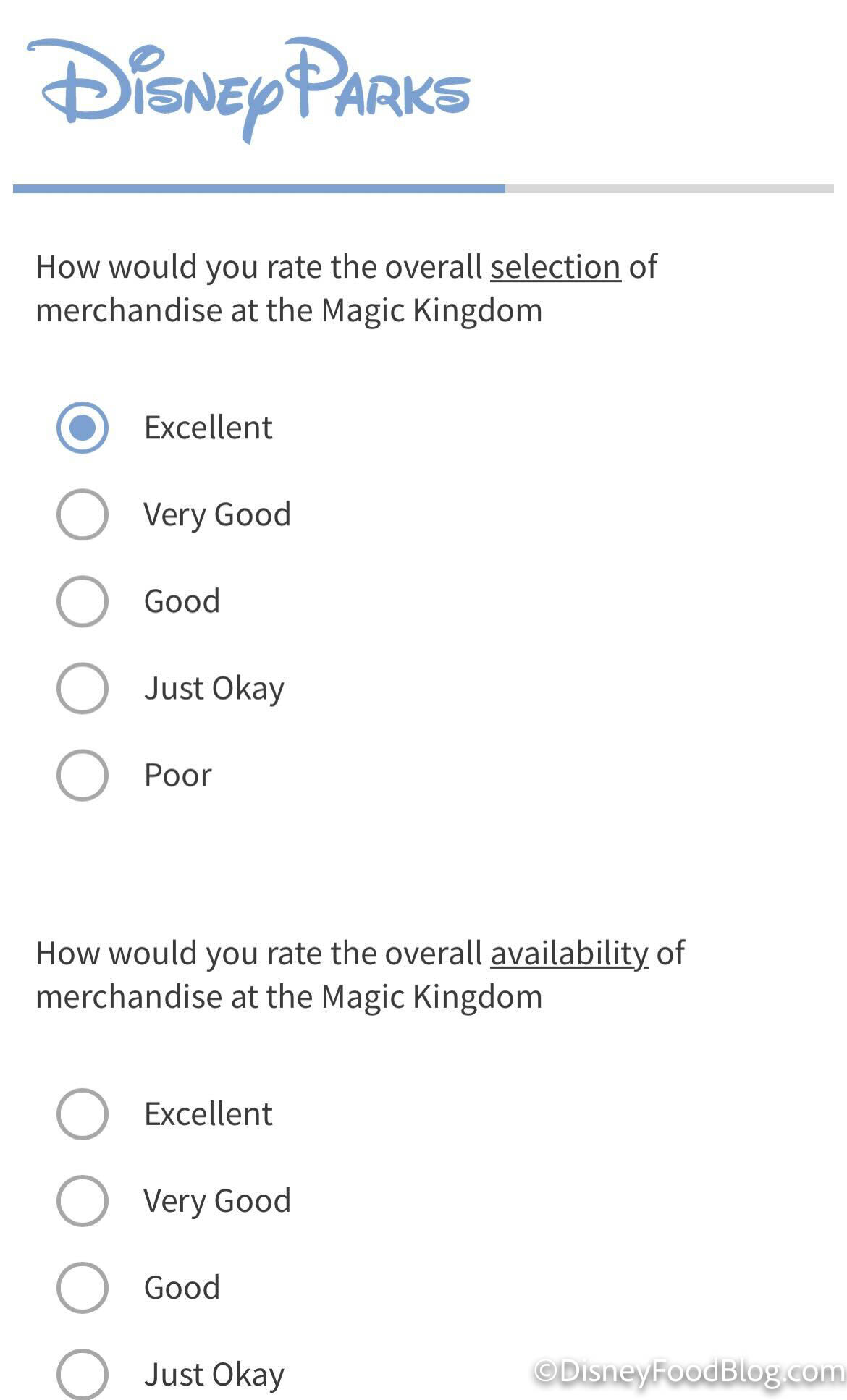This screenshot has height=1400, width=847.
Task: Select Excellent for merchandise availability rating
Action: click(x=83, y=1114)
